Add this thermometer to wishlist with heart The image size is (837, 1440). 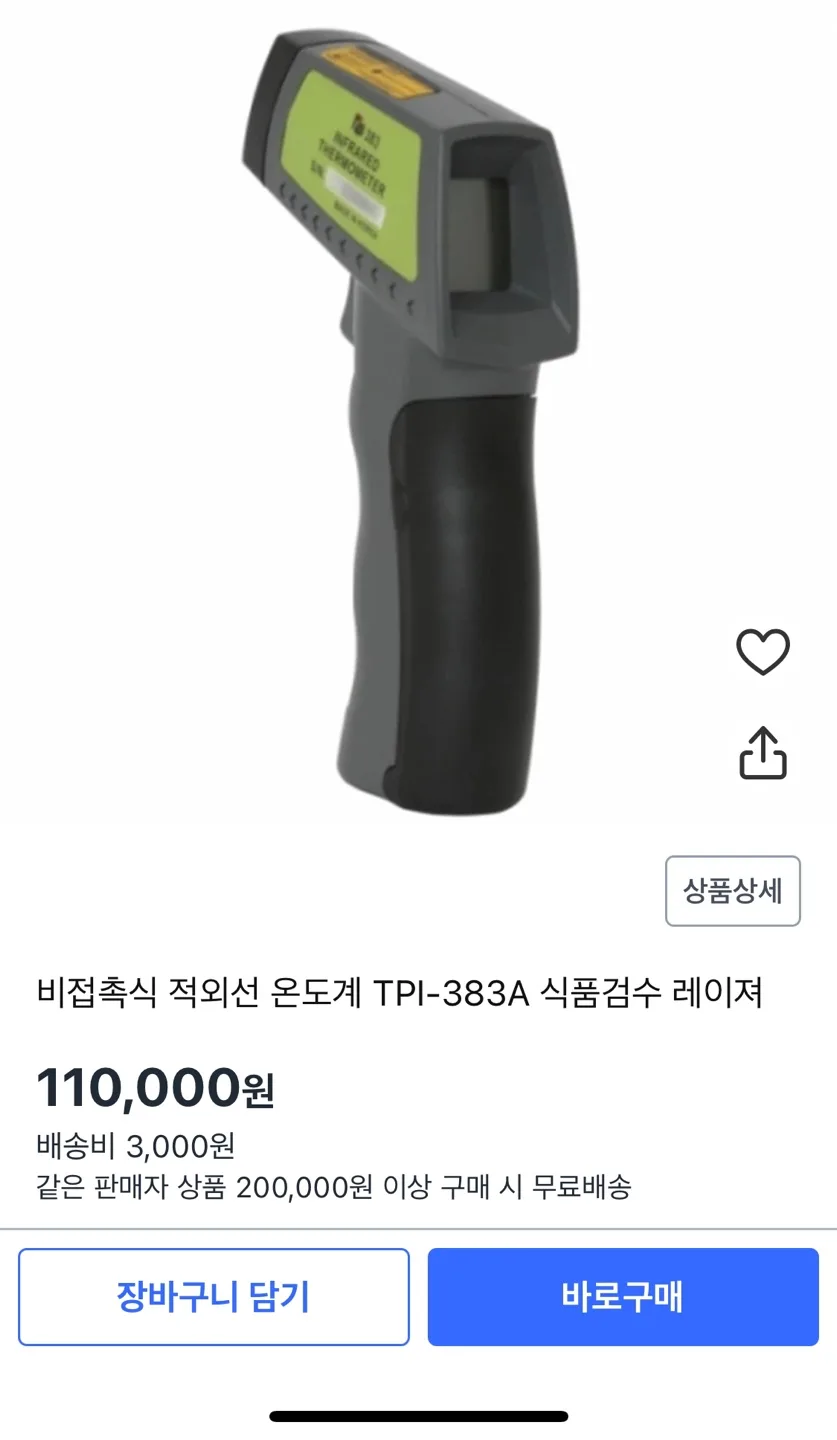pos(763,652)
